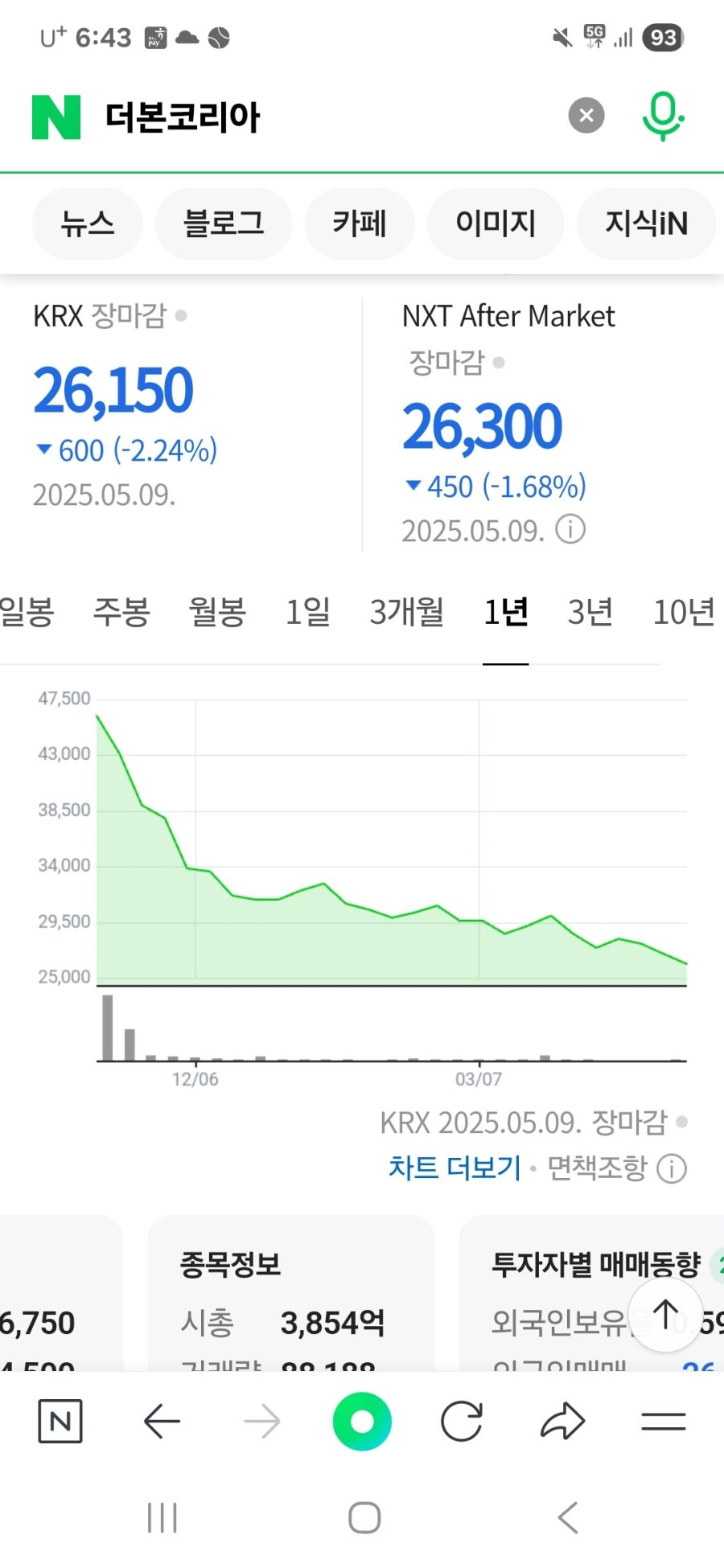Clear the search query text
The image size is (724, 1568).
tap(586, 116)
